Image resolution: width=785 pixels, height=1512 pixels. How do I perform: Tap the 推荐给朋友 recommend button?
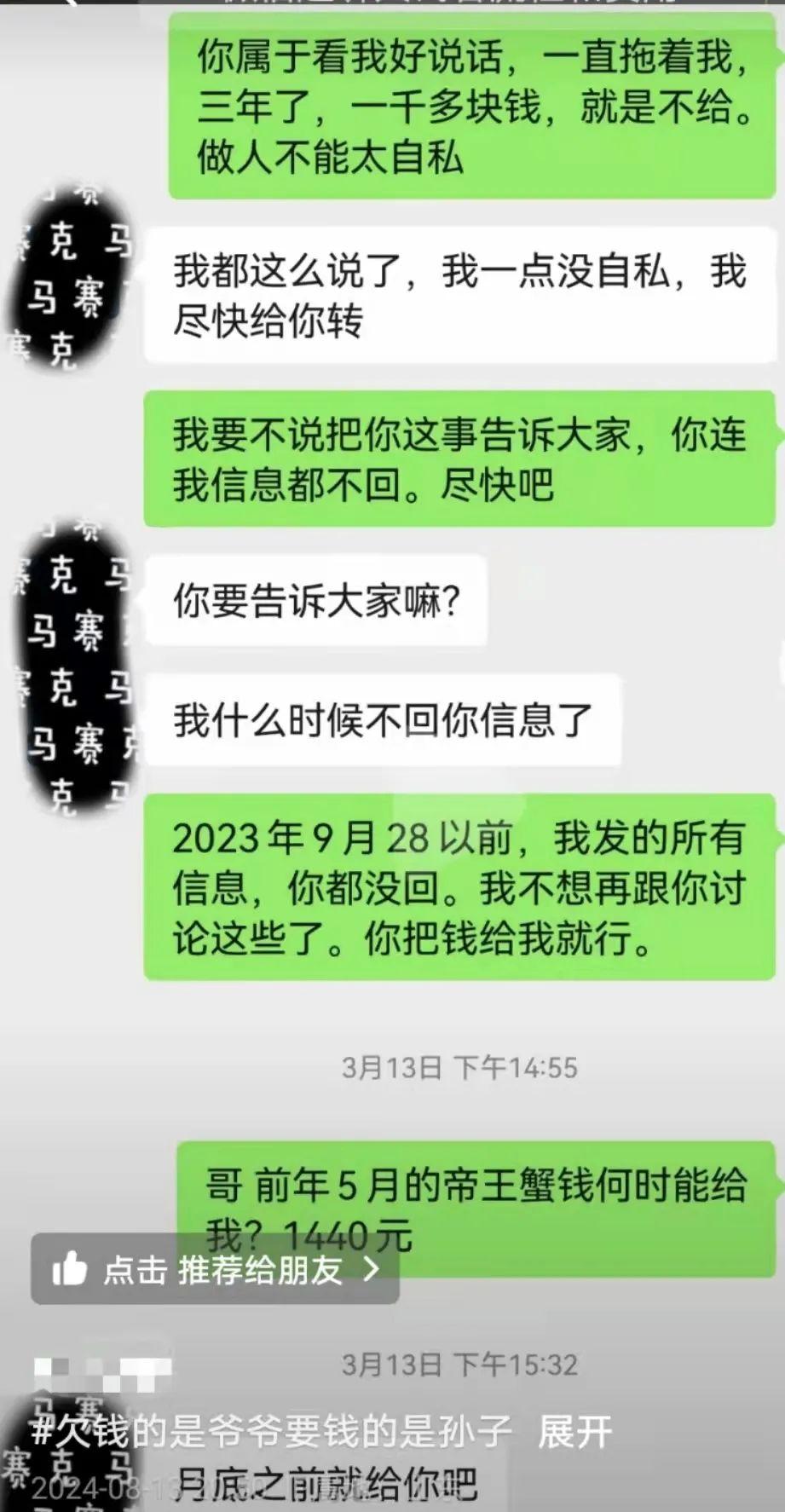215,1269
